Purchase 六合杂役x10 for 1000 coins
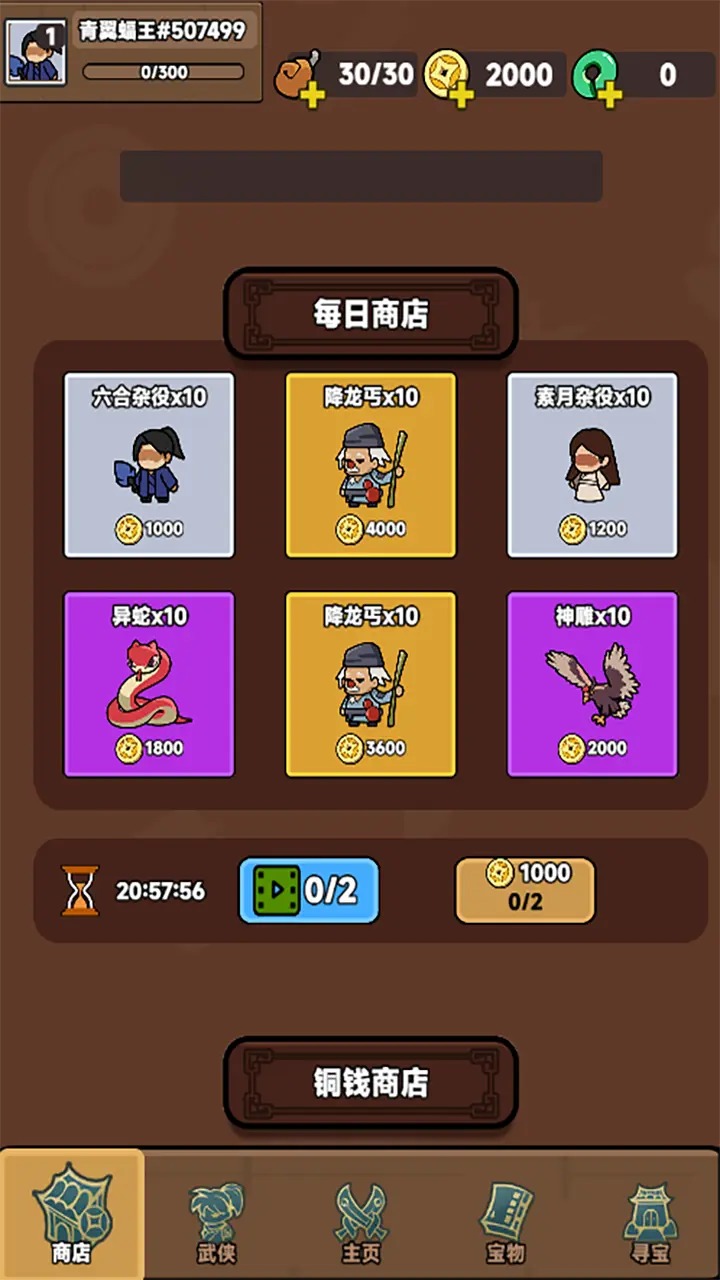 pos(149,465)
